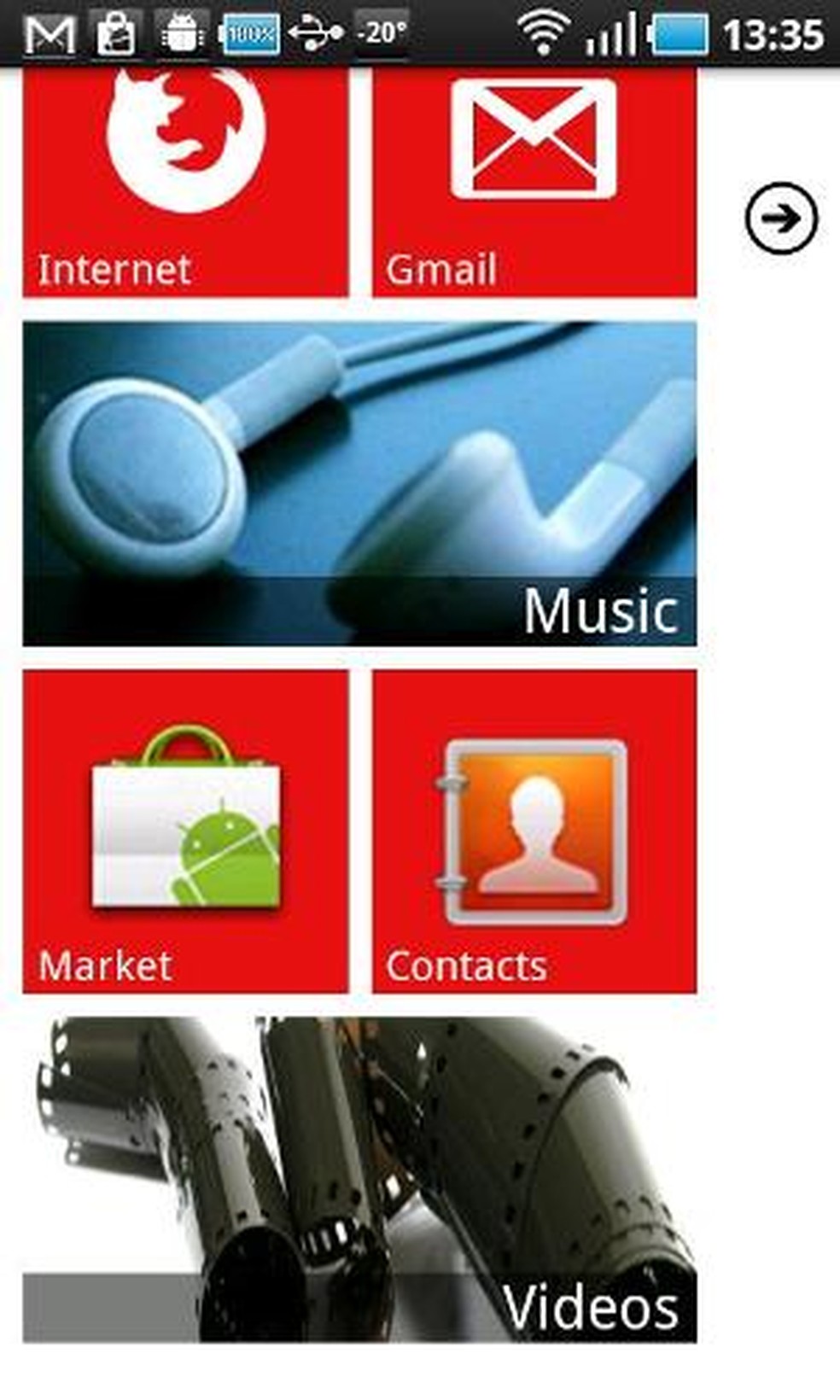
Task: Open the Contacts tile
Action: (x=534, y=831)
